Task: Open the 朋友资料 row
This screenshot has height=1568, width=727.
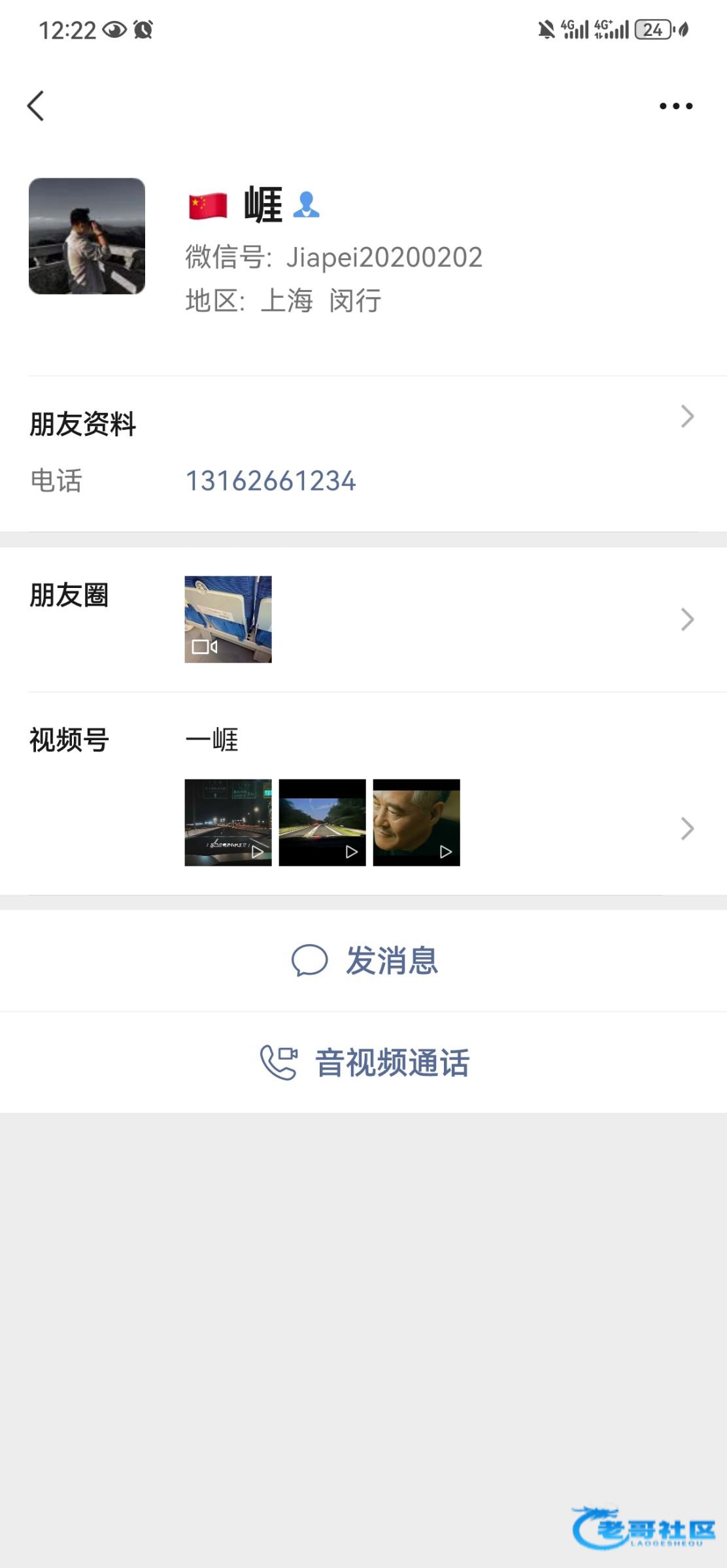Action: coord(363,418)
